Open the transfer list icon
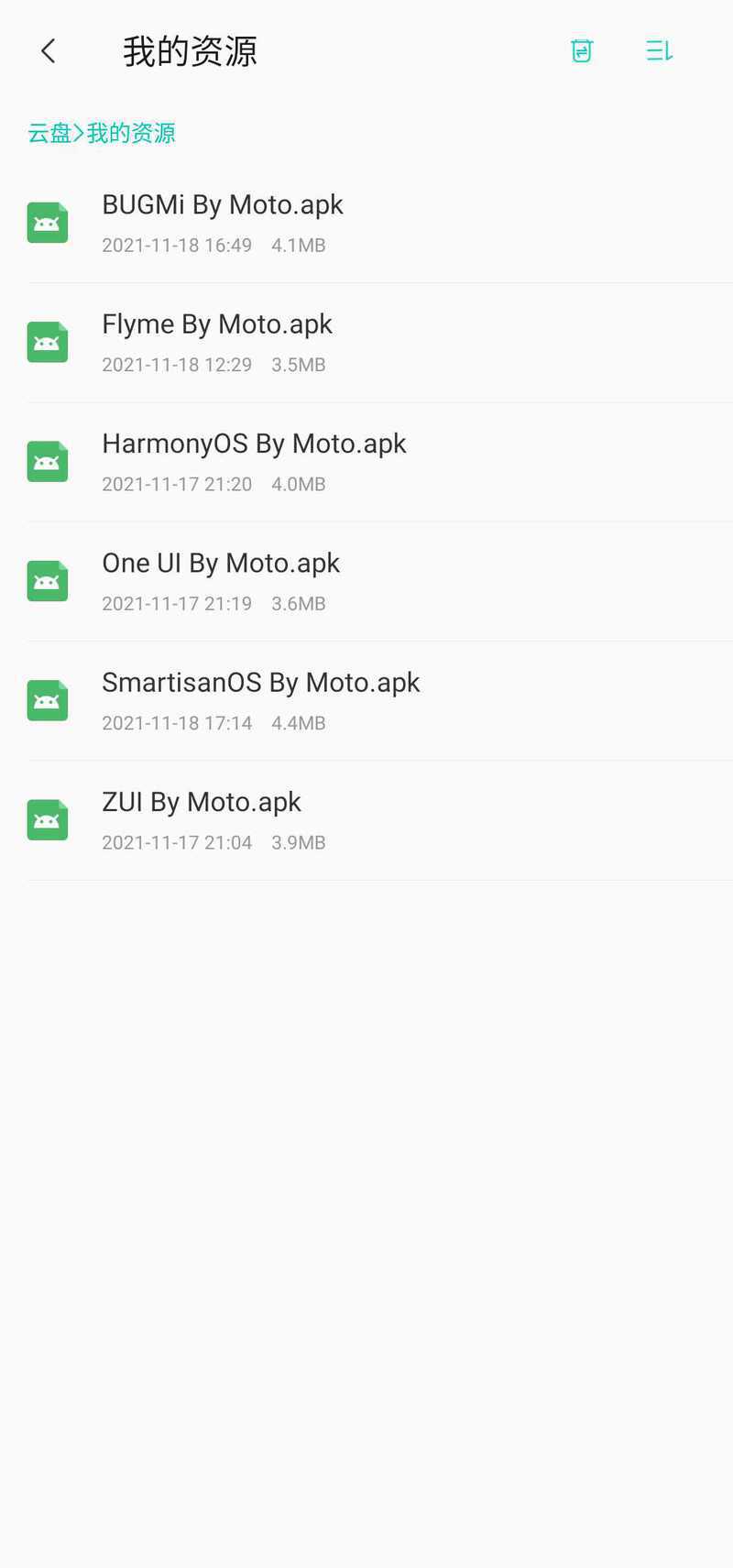The image size is (733, 1568). (582, 51)
